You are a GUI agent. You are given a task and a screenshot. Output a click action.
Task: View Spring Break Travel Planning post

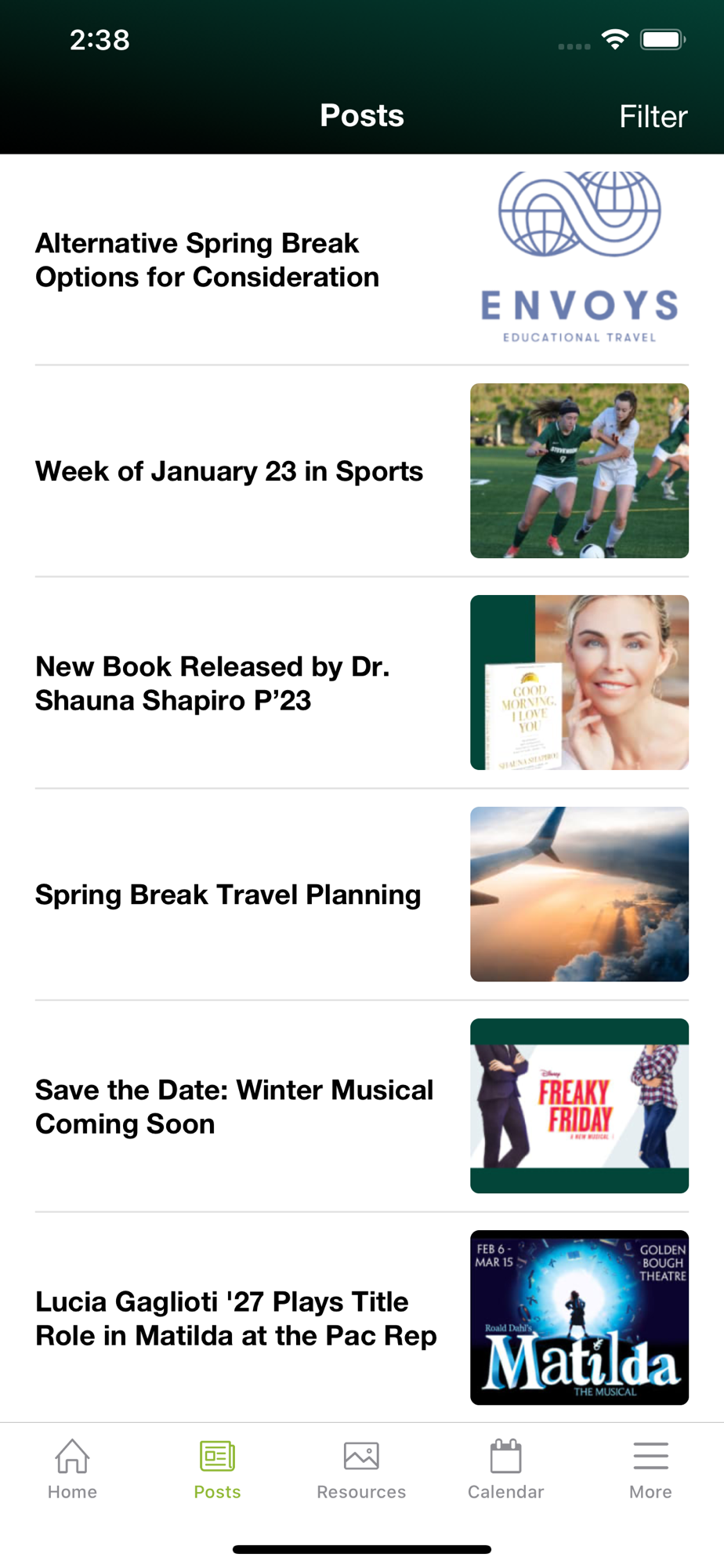pos(228,895)
